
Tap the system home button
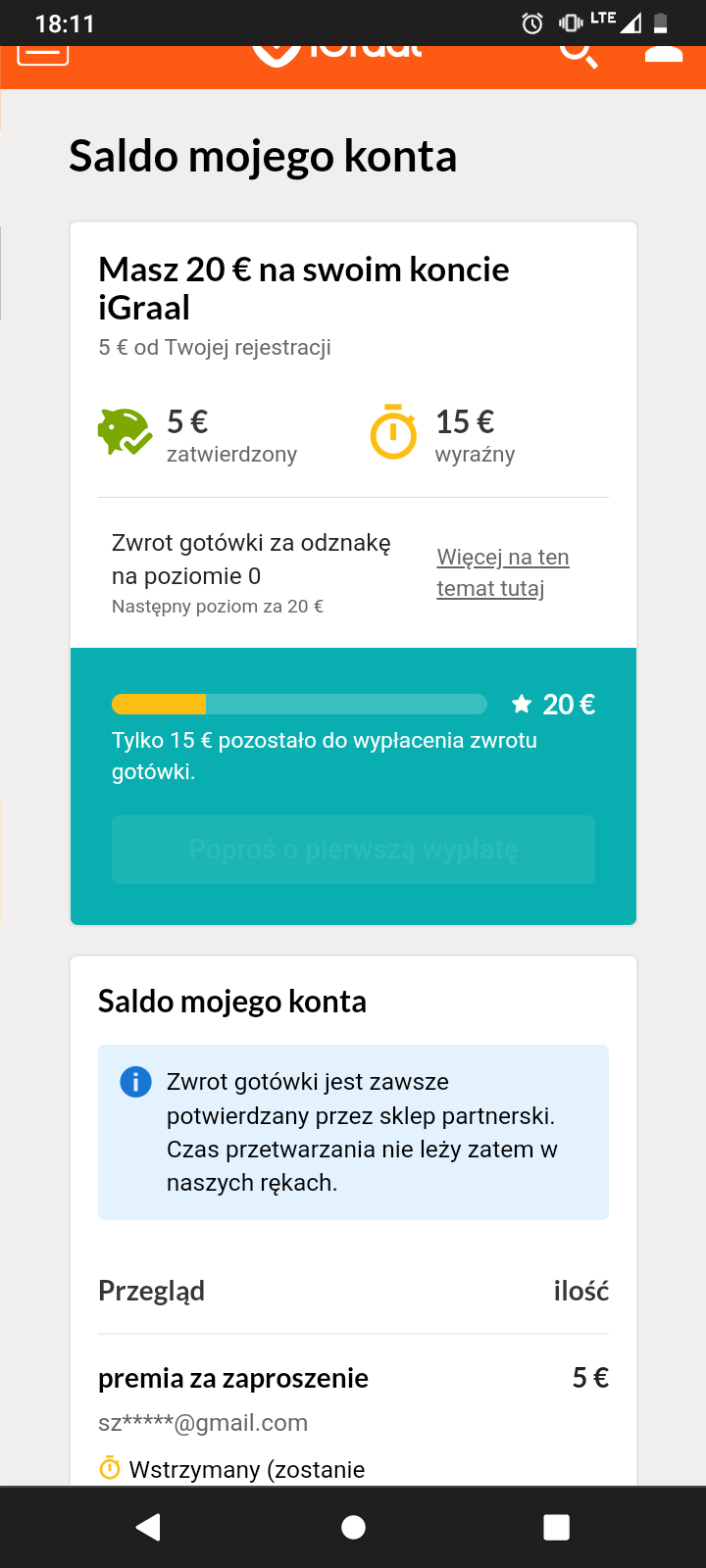click(x=353, y=1527)
